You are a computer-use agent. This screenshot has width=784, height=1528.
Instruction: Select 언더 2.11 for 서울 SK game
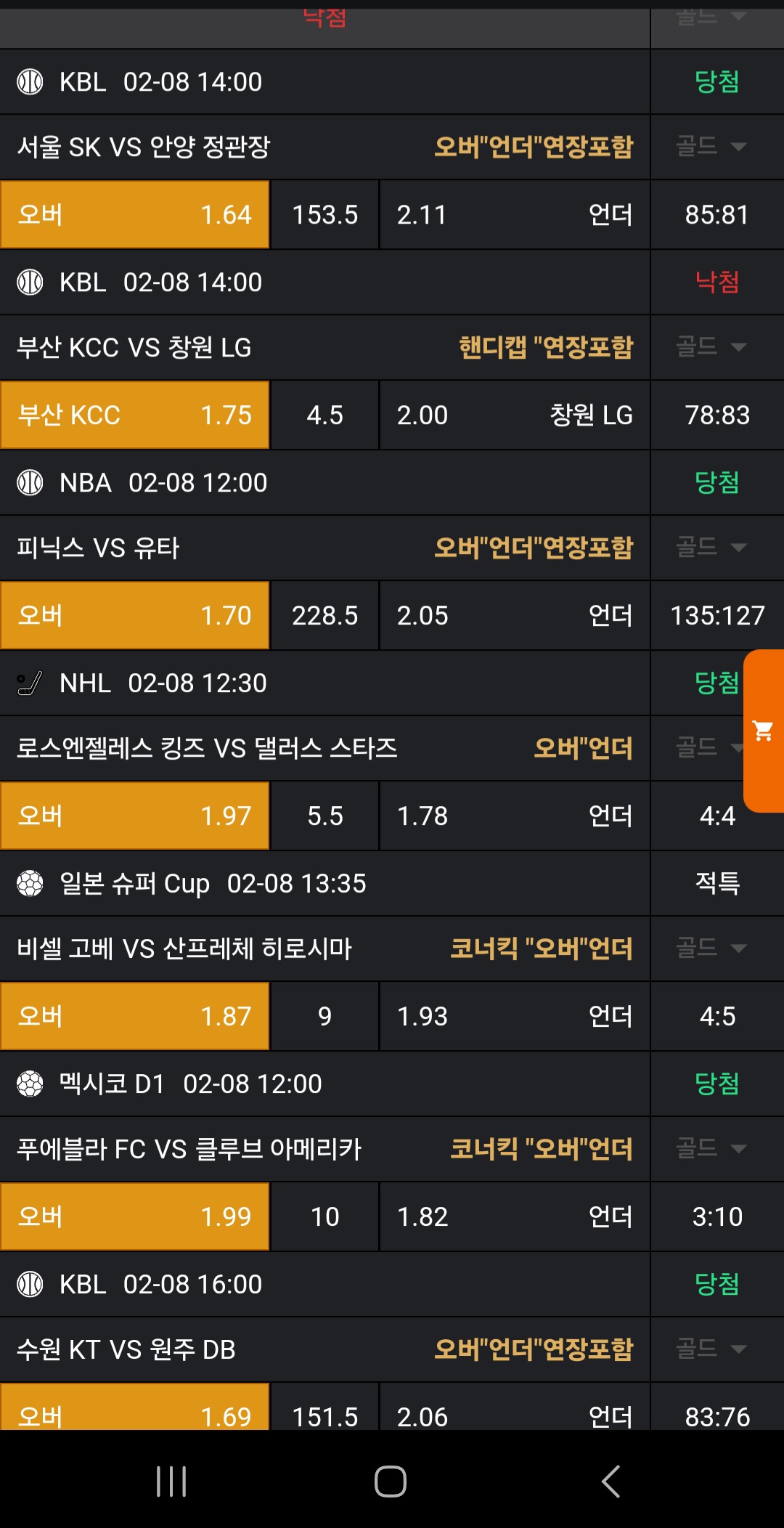514,215
